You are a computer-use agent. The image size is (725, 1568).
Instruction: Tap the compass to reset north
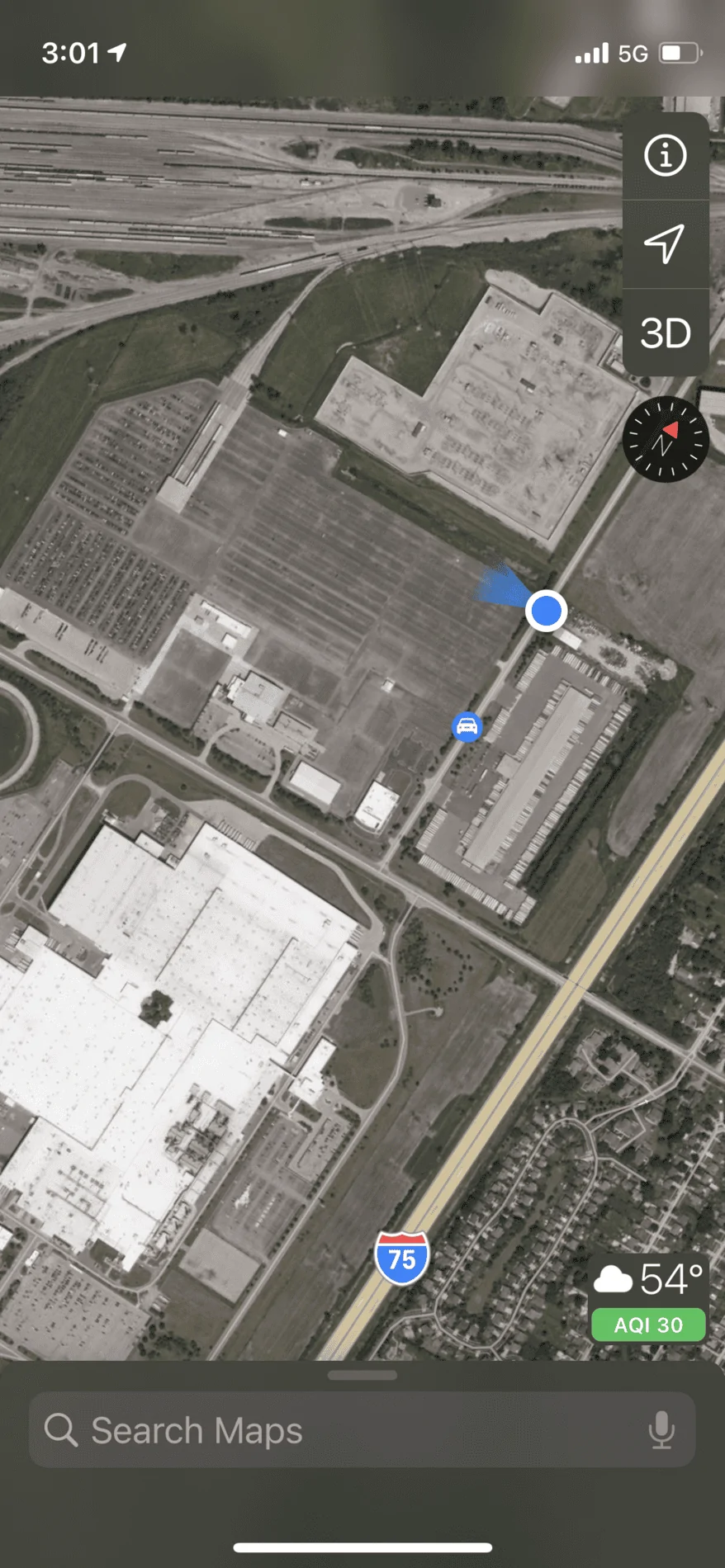[665, 439]
